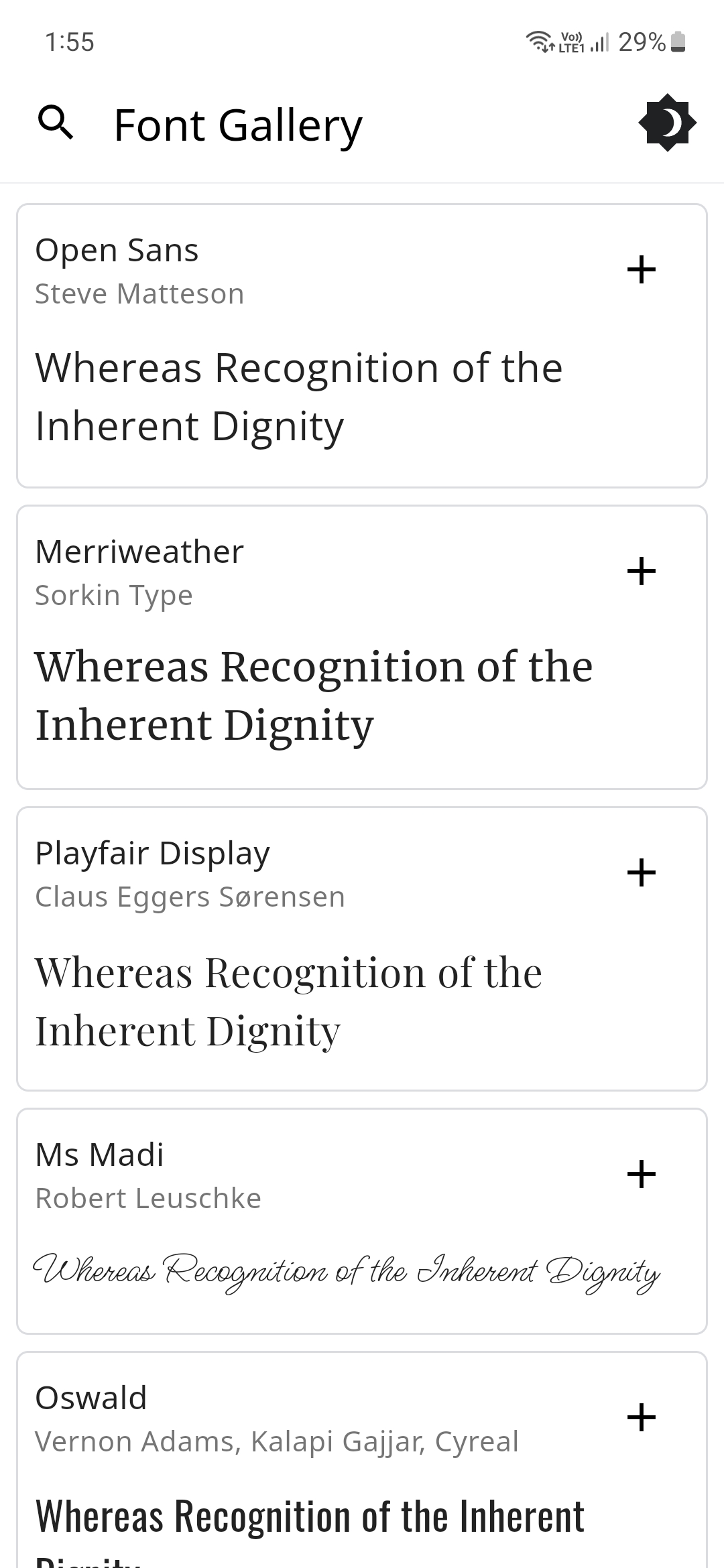Add the Oswald font with plus
Screen dimensions: 724x1568
[x=641, y=1418]
